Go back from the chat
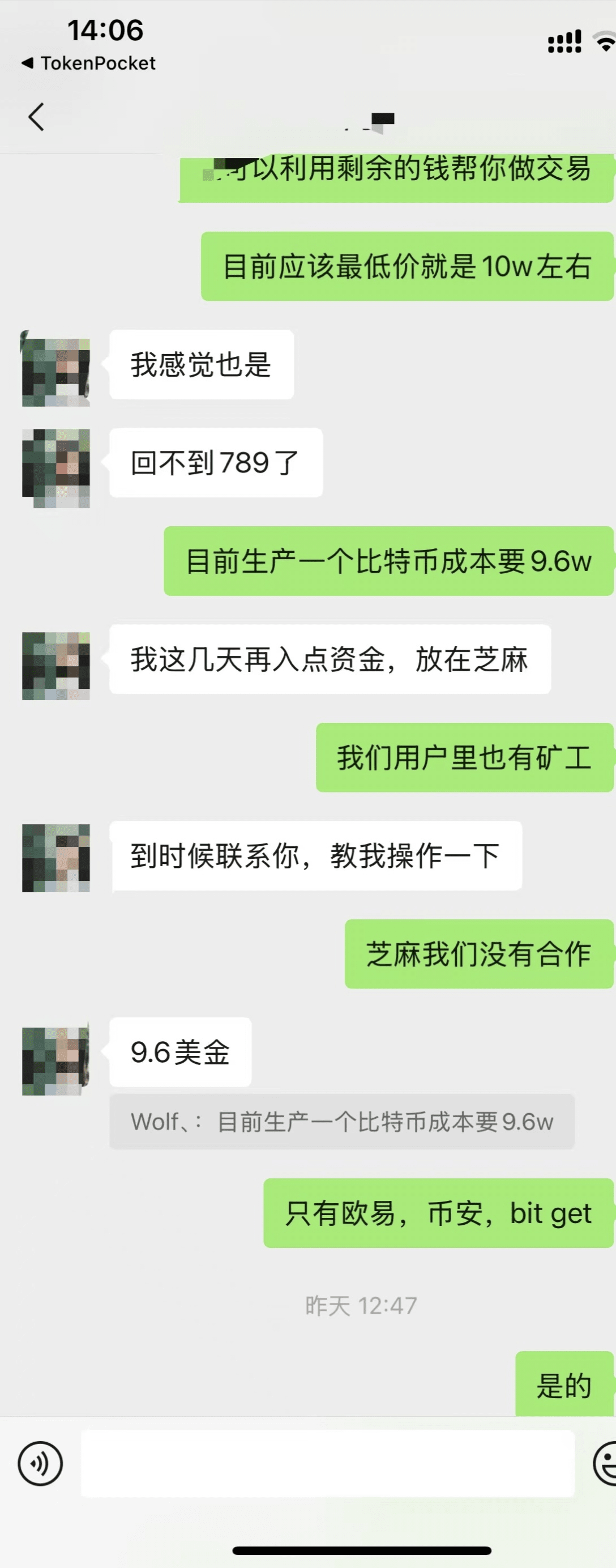The height and width of the screenshot is (1568, 616). pyautogui.click(x=36, y=117)
